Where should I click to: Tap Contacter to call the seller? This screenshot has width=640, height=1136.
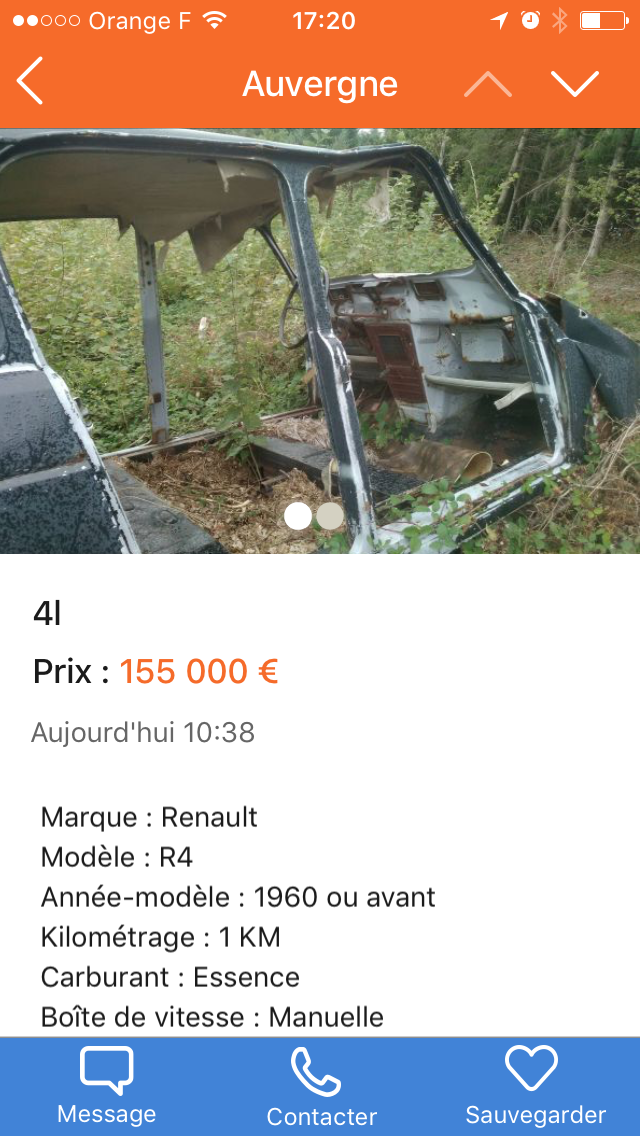321,1087
